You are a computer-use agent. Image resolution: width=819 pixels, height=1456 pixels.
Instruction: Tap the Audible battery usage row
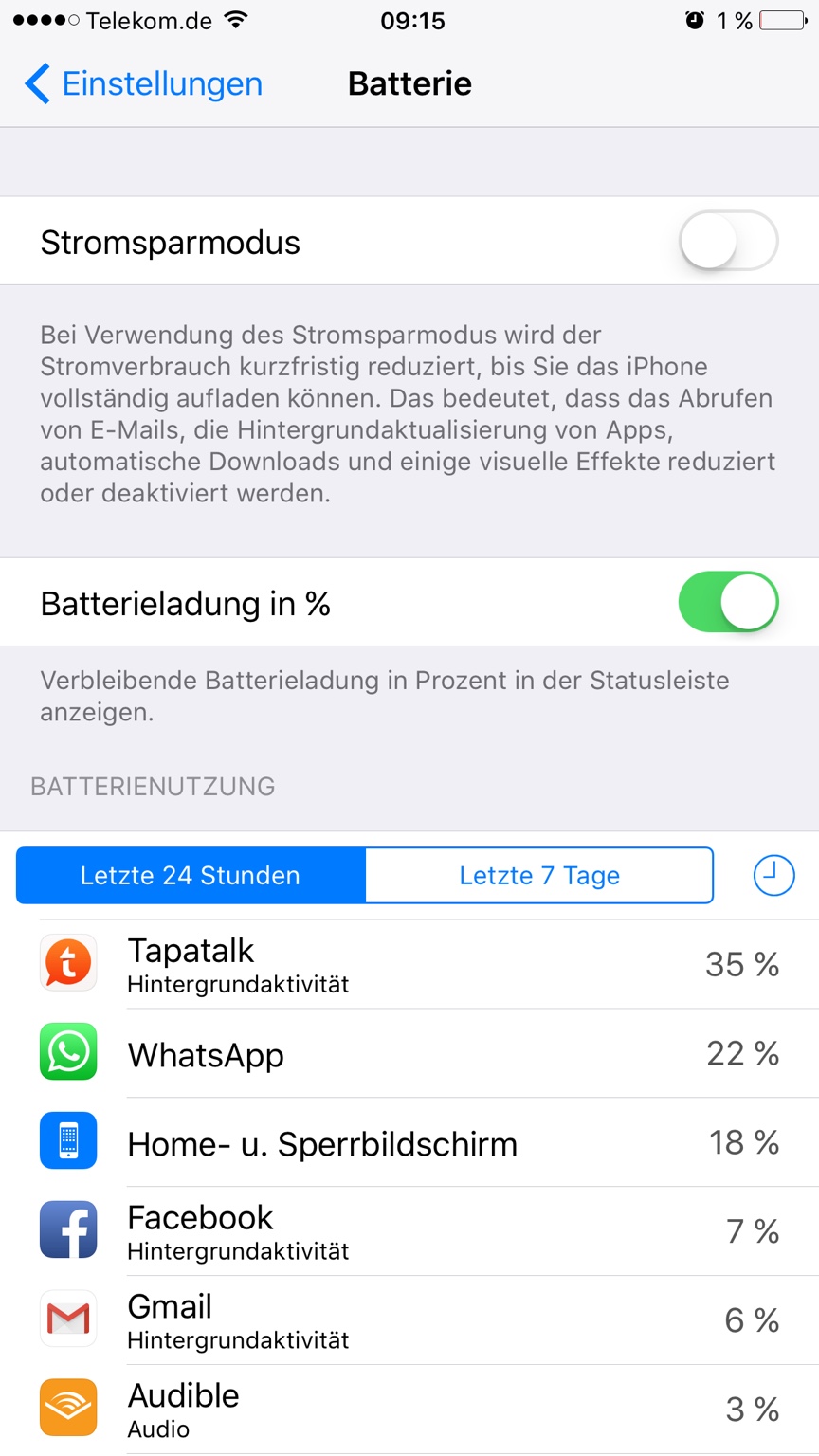tap(409, 1410)
